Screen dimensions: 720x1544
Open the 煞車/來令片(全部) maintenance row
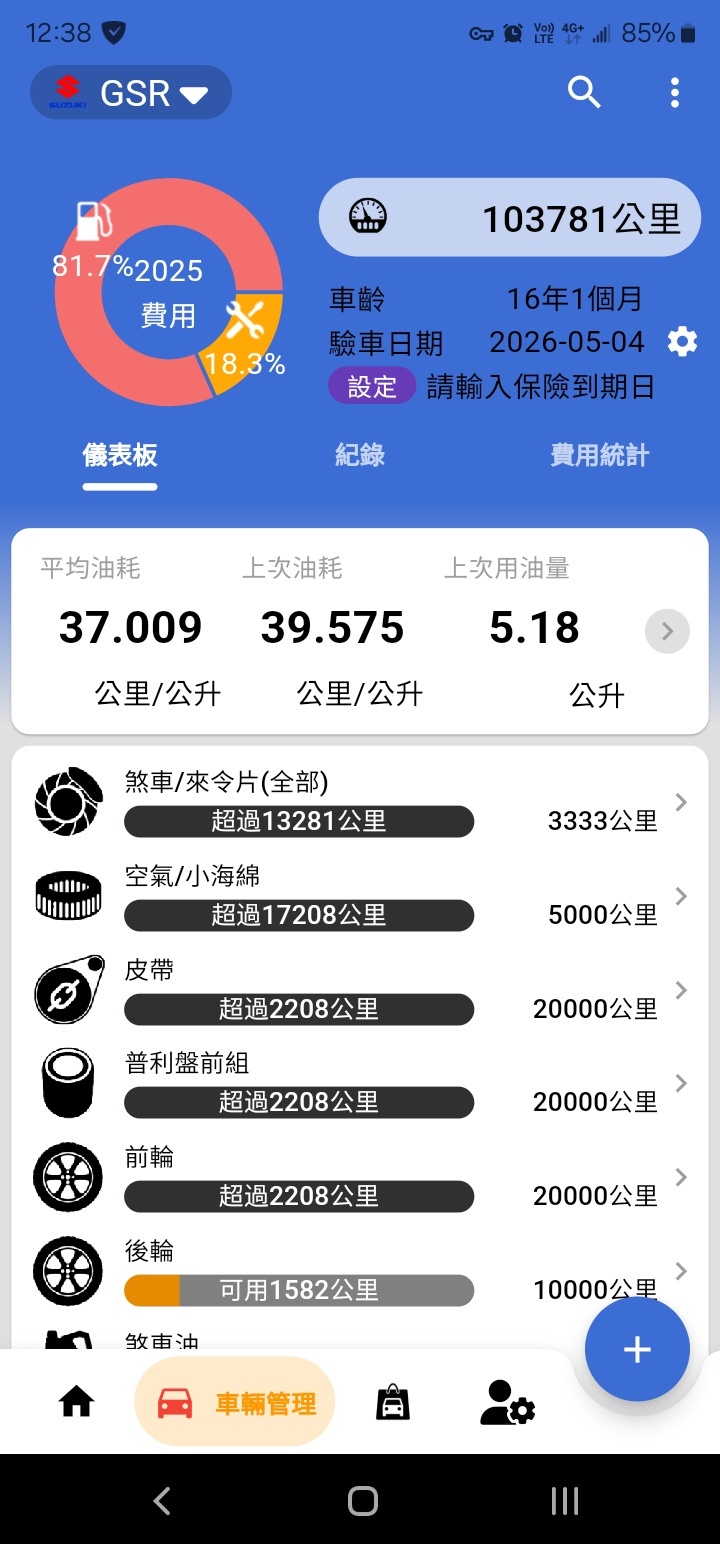click(x=360, y=801)
